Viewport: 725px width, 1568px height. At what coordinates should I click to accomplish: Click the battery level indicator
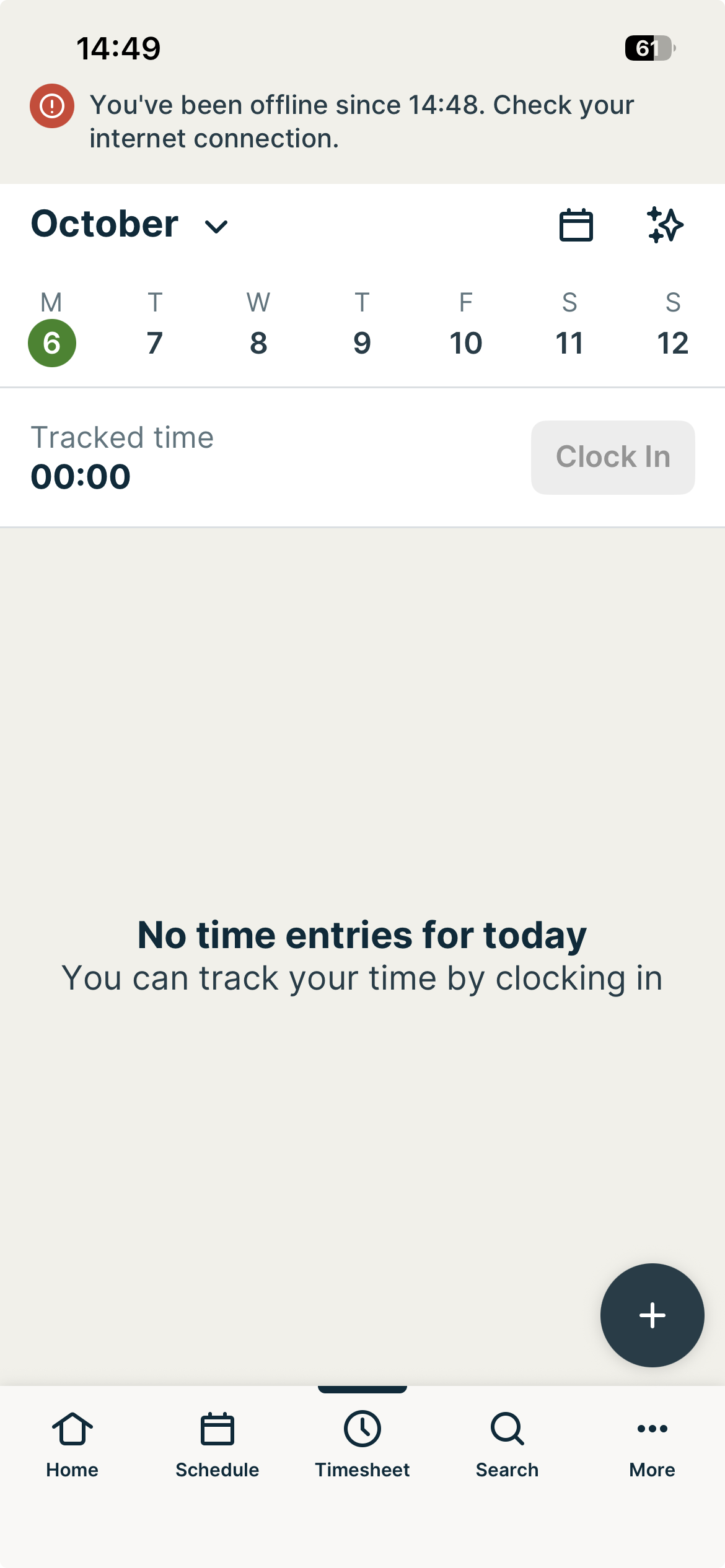(648, 47)
